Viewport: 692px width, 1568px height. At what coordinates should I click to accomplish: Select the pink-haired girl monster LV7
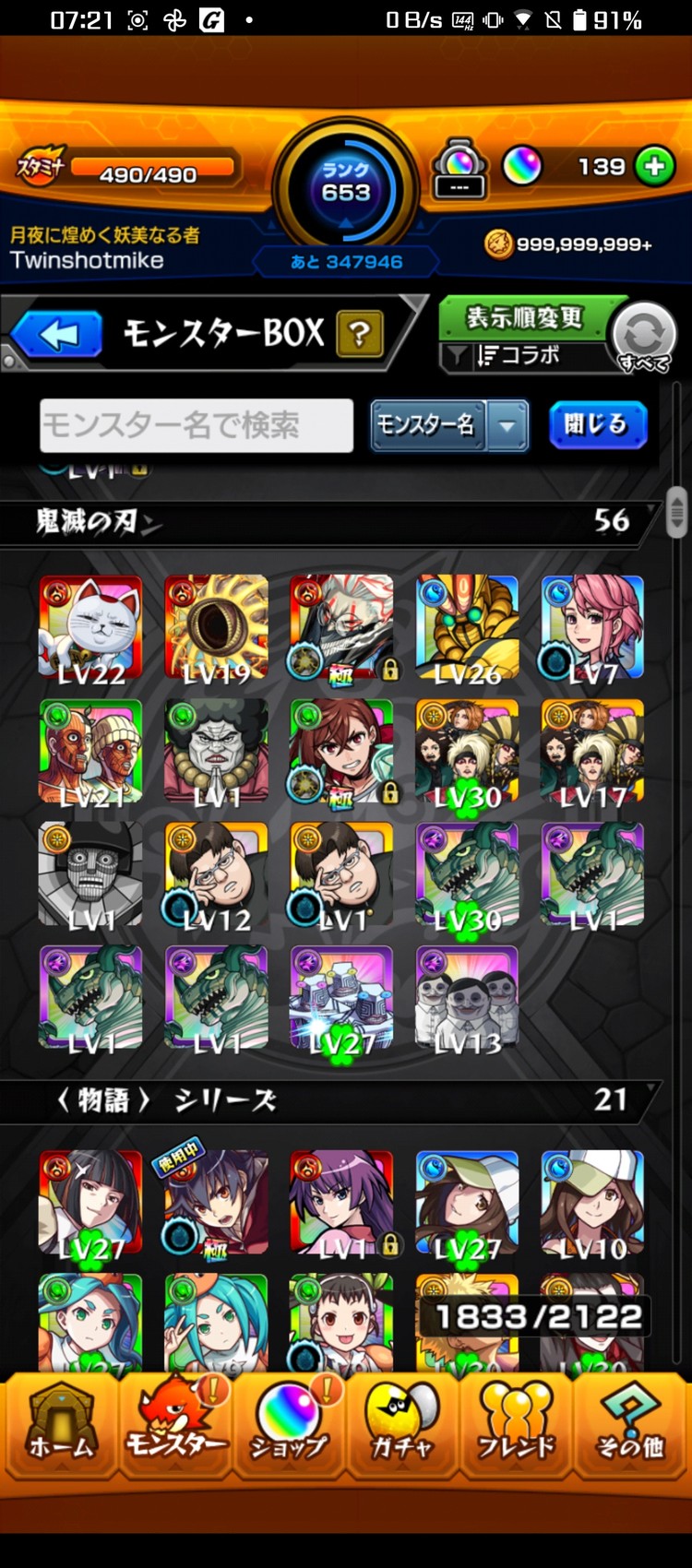[592, 628]
